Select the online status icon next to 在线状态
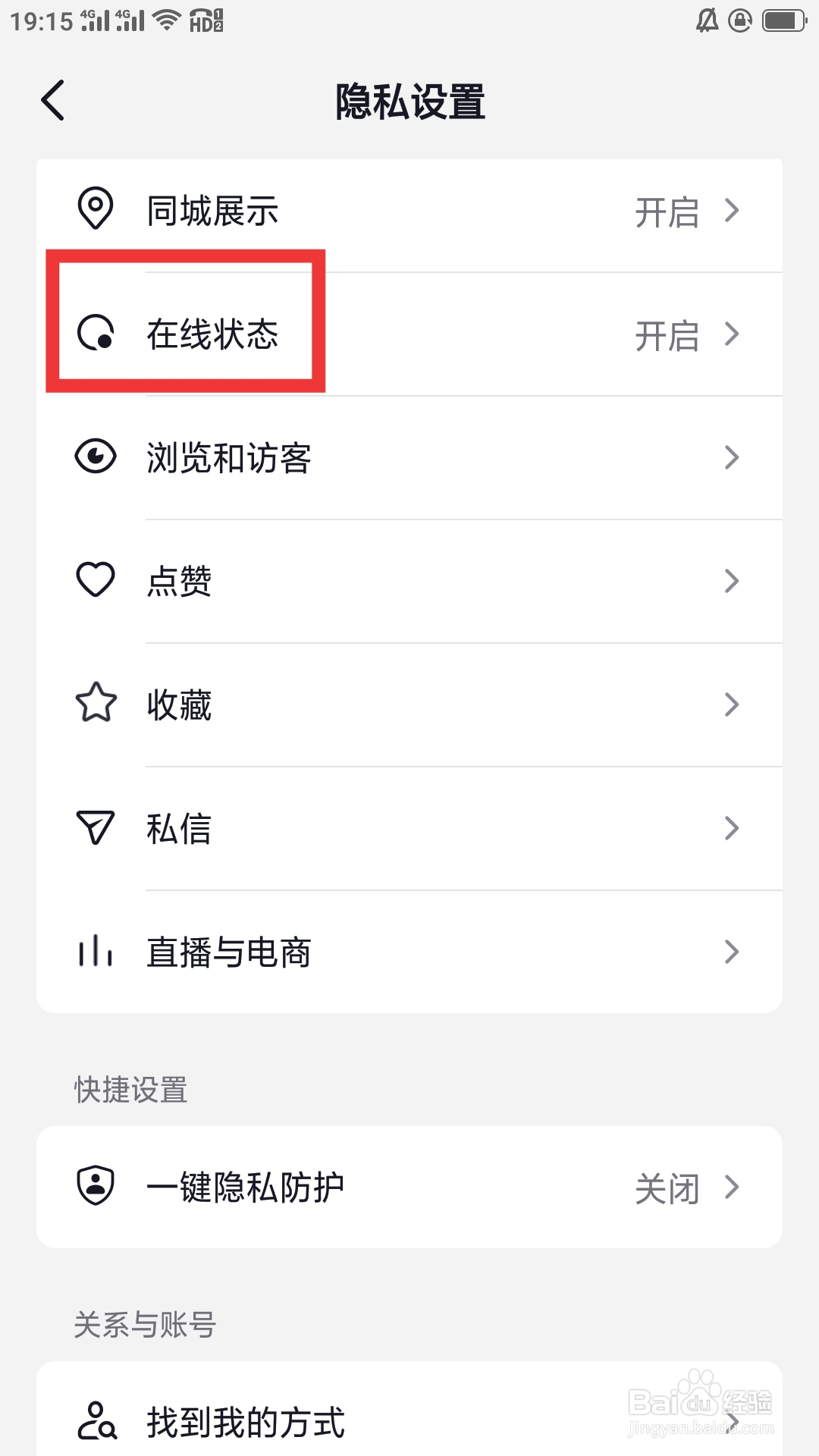Image resolution: width=819 pixels, height=1456 pixels. pos(95,334)
